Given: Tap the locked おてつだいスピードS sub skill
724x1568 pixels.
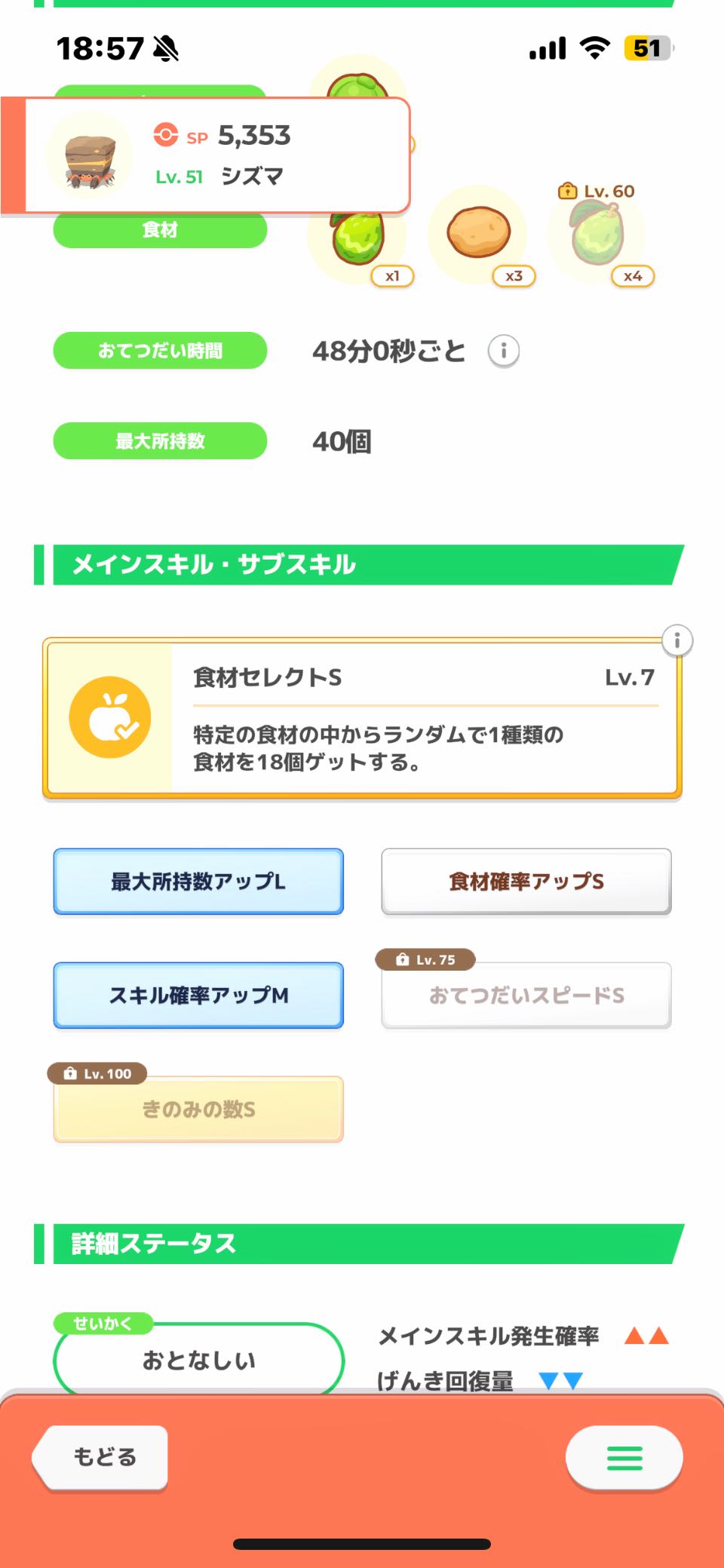Looking at the screenshot, I should (x=526, y=995).
